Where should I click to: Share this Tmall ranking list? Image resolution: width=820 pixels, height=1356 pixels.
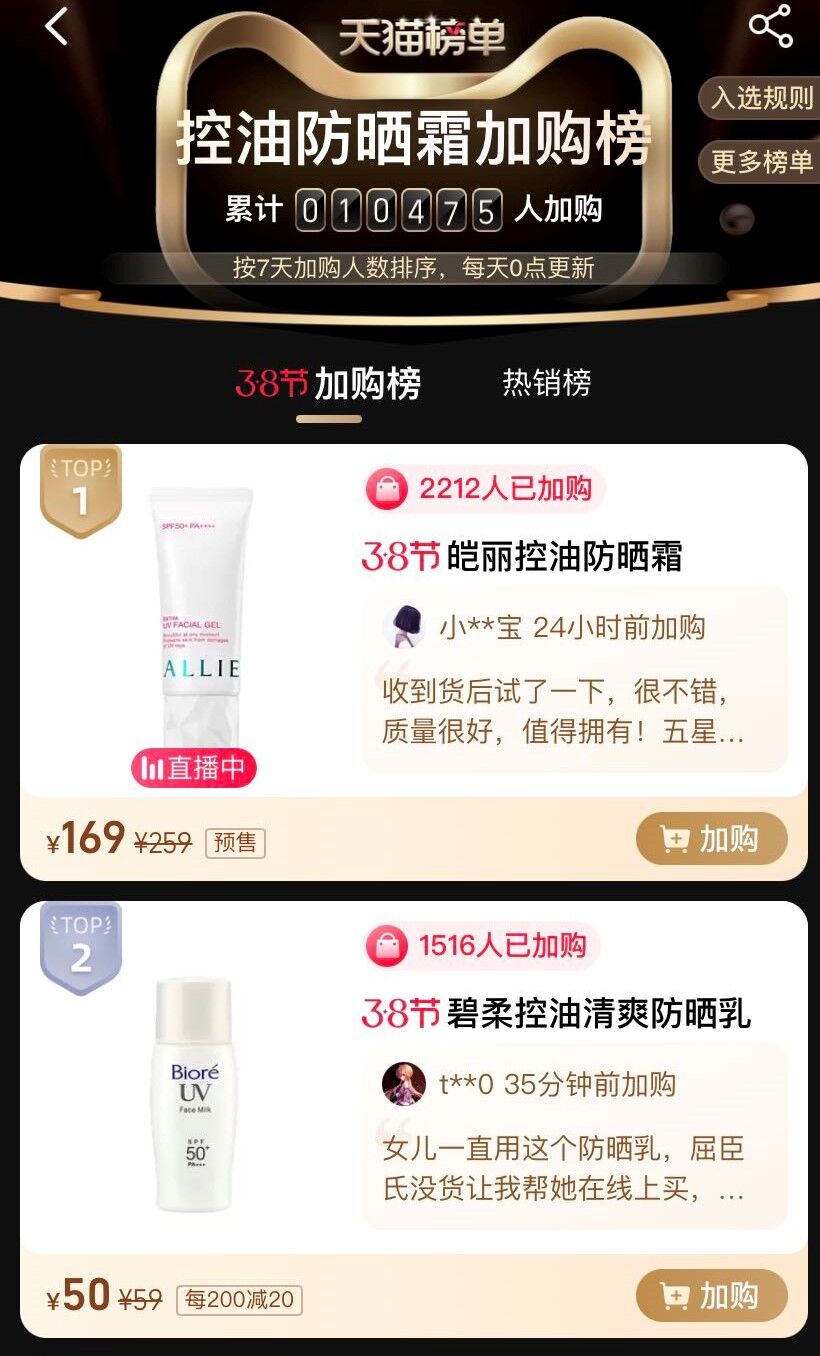pyautogui.click(x=771, y=27)
